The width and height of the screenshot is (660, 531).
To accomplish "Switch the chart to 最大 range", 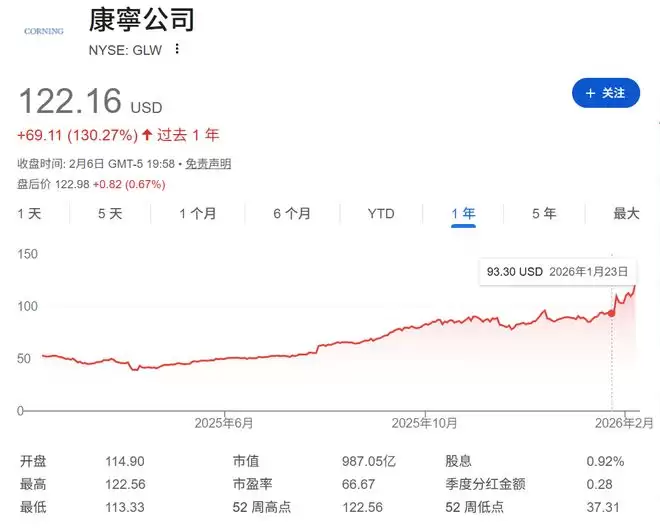I will (626, 213).
